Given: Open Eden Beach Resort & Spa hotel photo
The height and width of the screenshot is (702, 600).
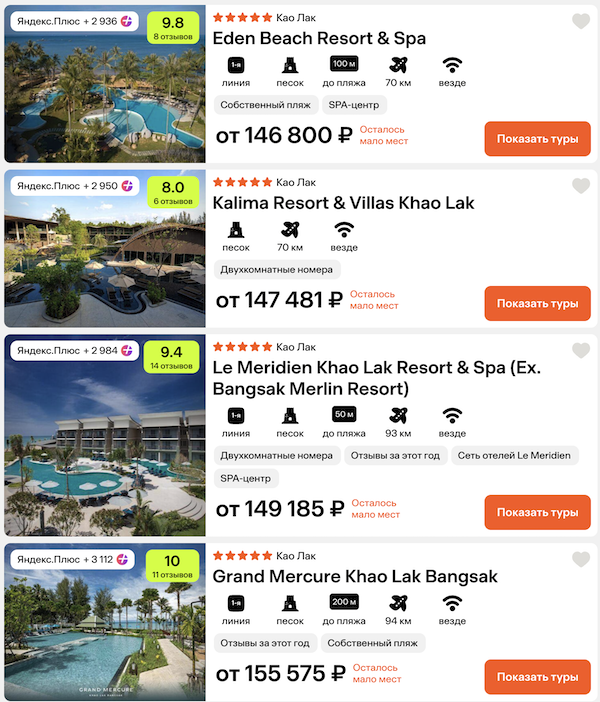Looking at the screenshot, I should pos(105,100).
